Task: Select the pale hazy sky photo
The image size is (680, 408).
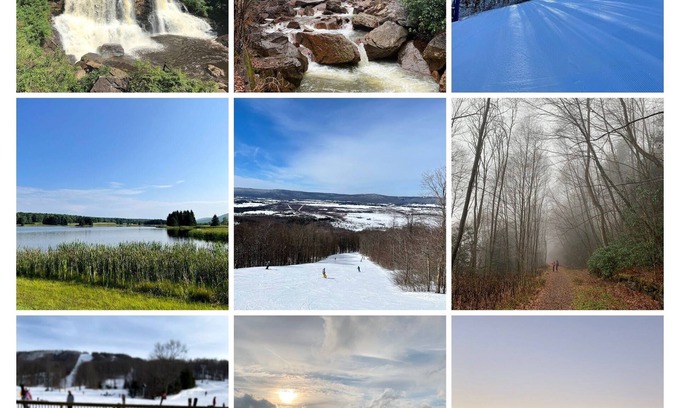Action: coord(557,362)
